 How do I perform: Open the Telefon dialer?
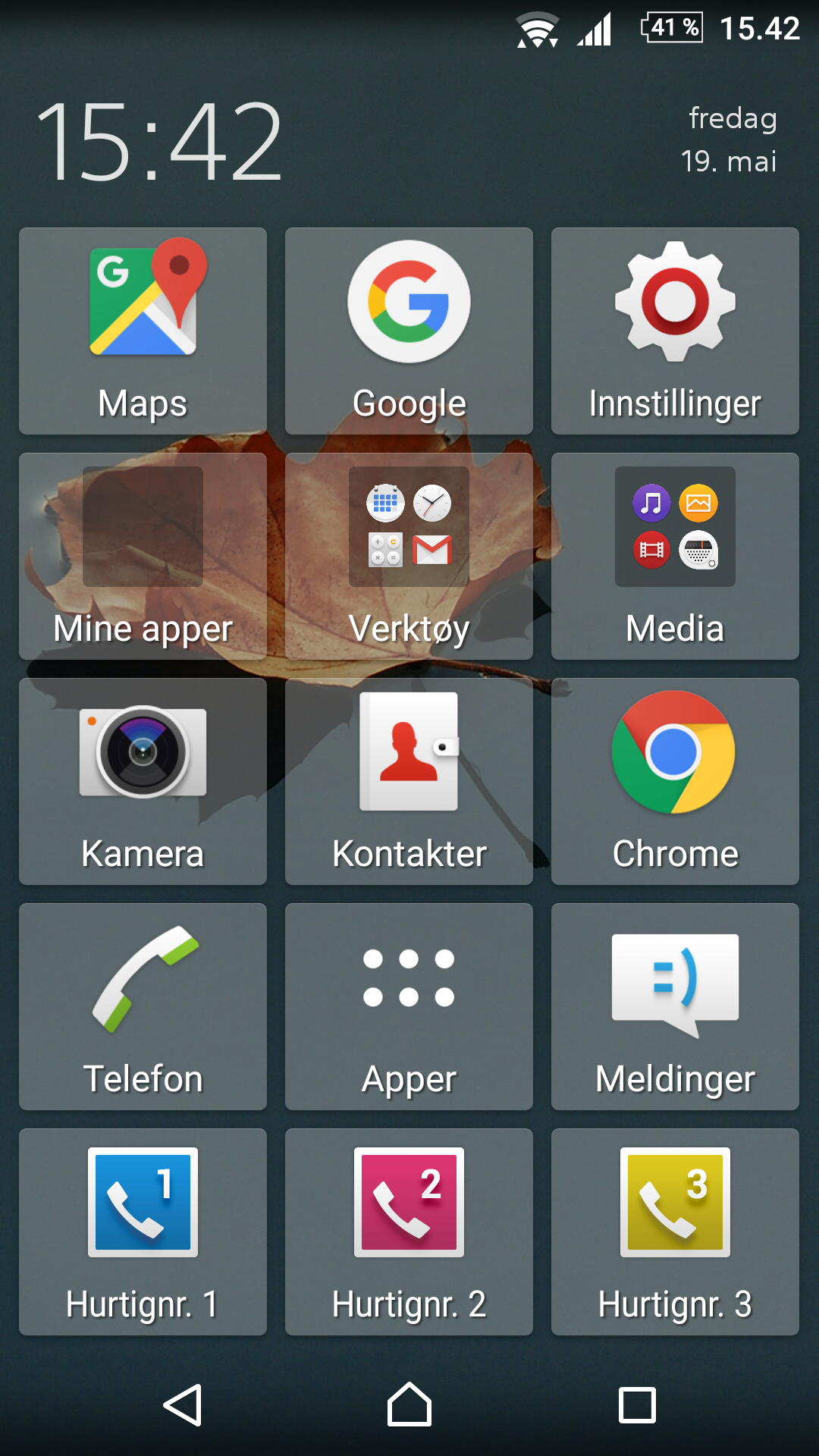143,1006
